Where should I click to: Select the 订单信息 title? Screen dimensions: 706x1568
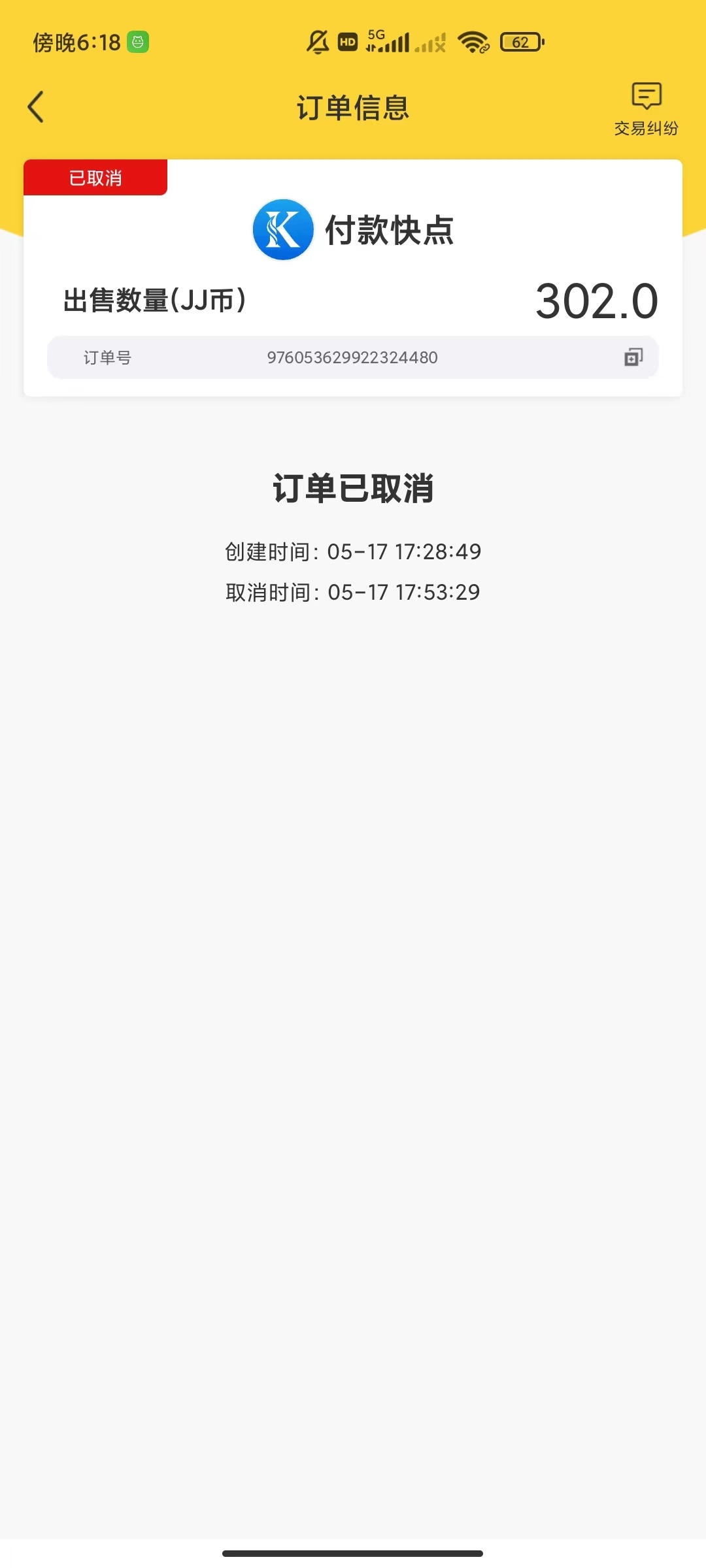352,108
